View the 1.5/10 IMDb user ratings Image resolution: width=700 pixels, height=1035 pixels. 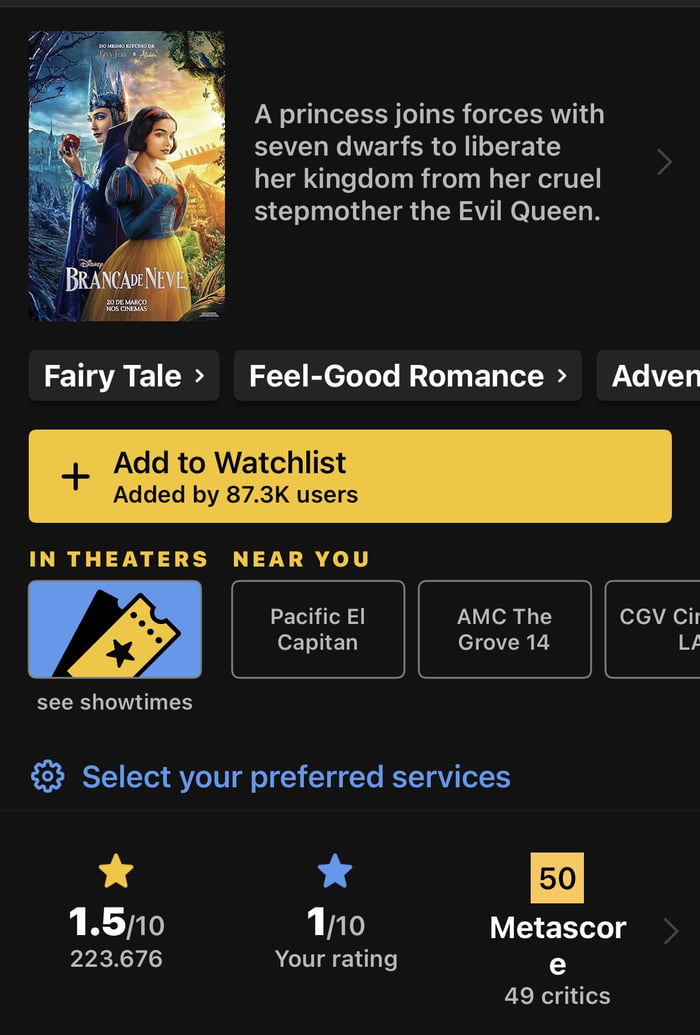[x=116, y=915]
